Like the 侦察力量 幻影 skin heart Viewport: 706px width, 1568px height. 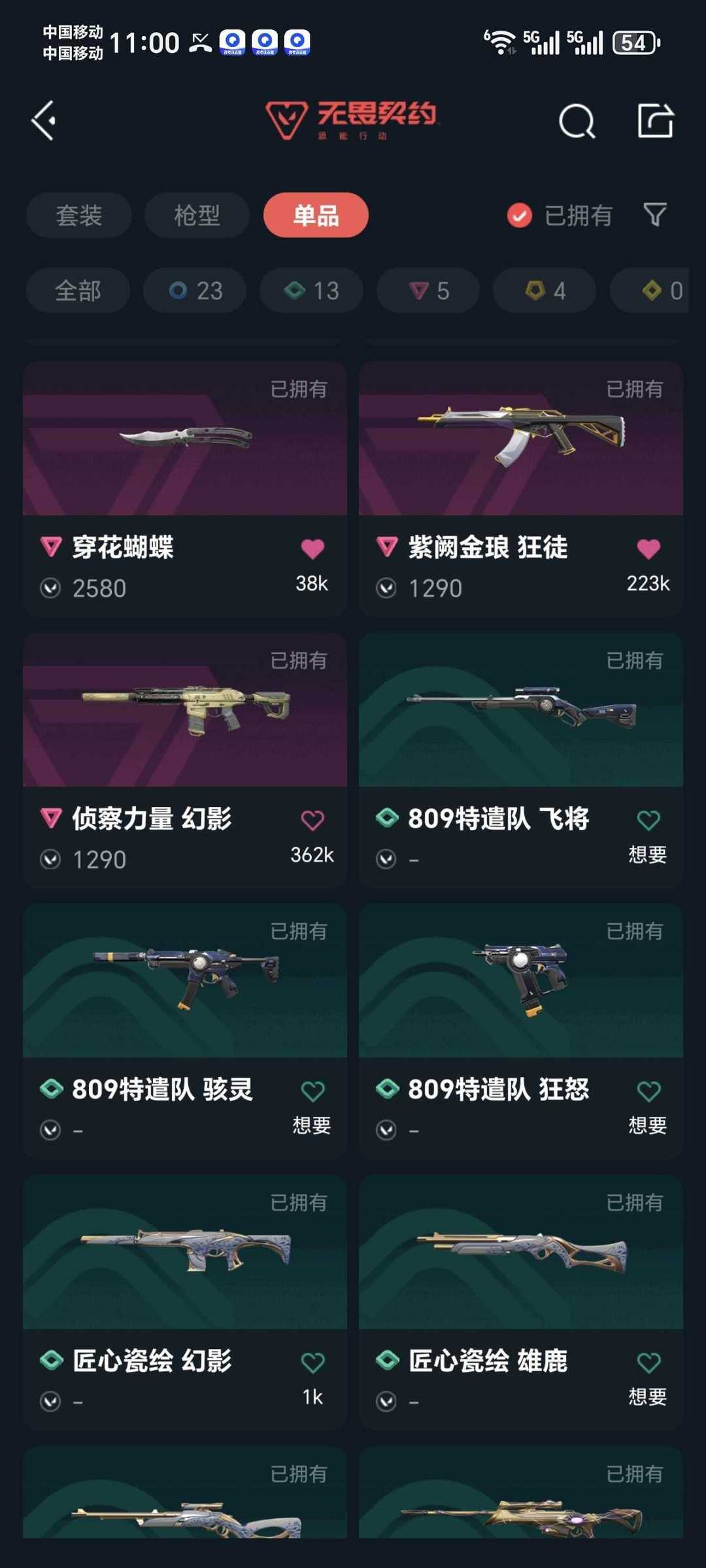pos(312,820)
